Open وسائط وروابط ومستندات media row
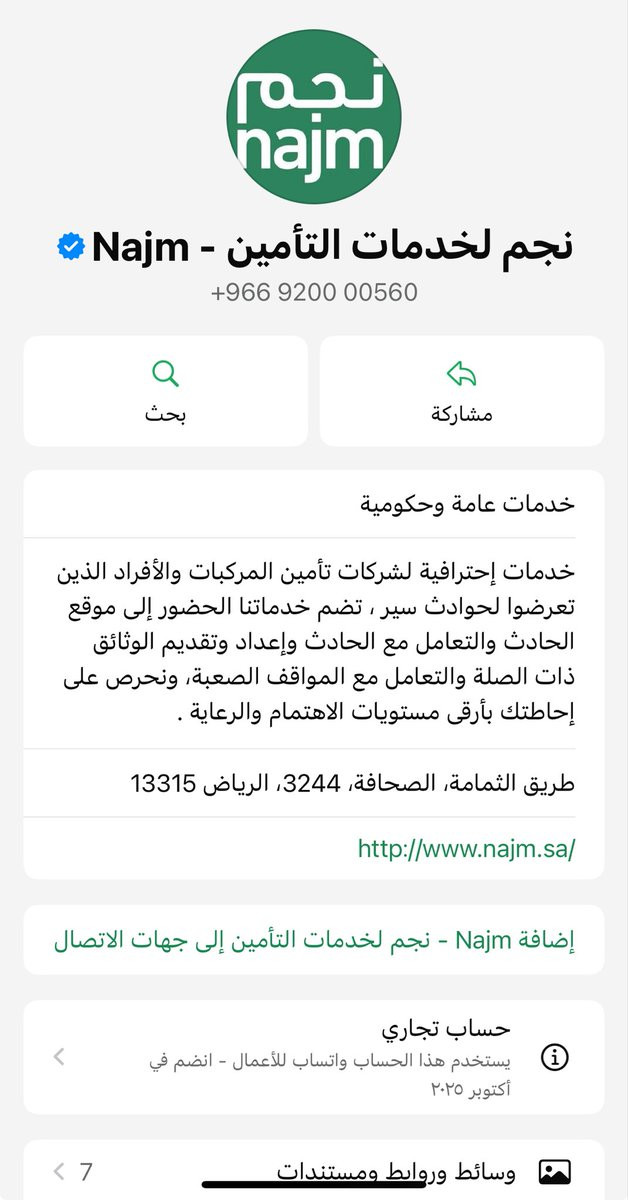 pos(314,1171)
